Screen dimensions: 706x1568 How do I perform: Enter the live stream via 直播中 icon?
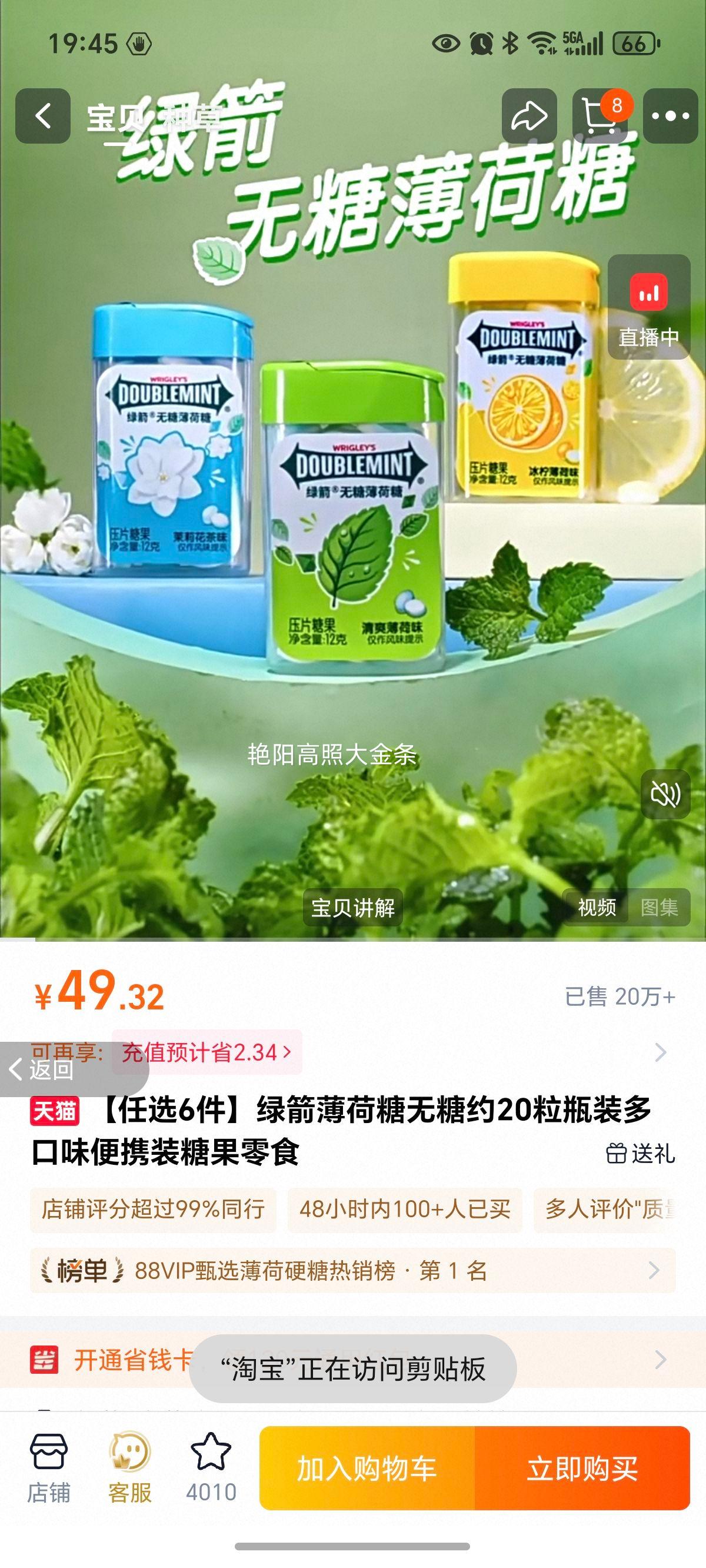[650, 311]
